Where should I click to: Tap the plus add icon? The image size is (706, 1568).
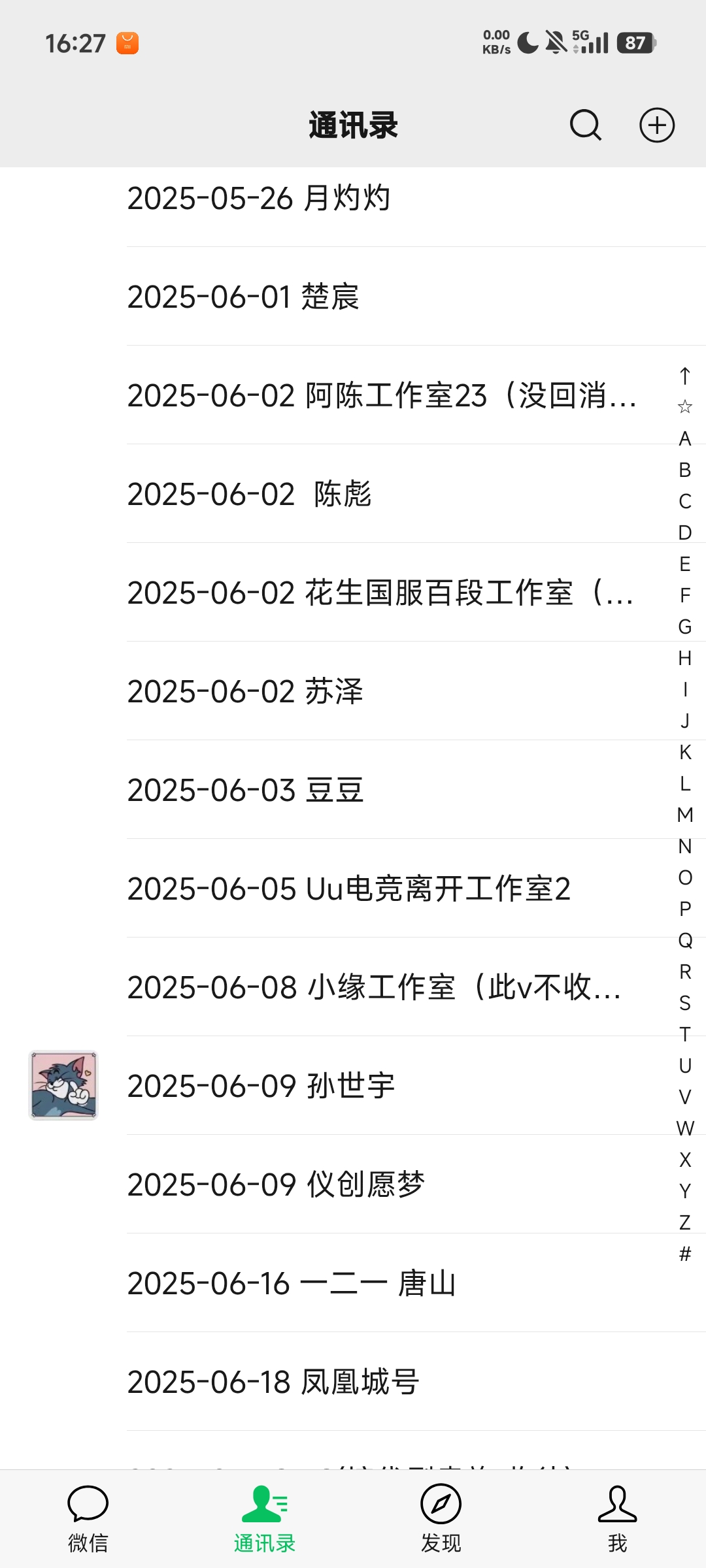coord(656,125)
